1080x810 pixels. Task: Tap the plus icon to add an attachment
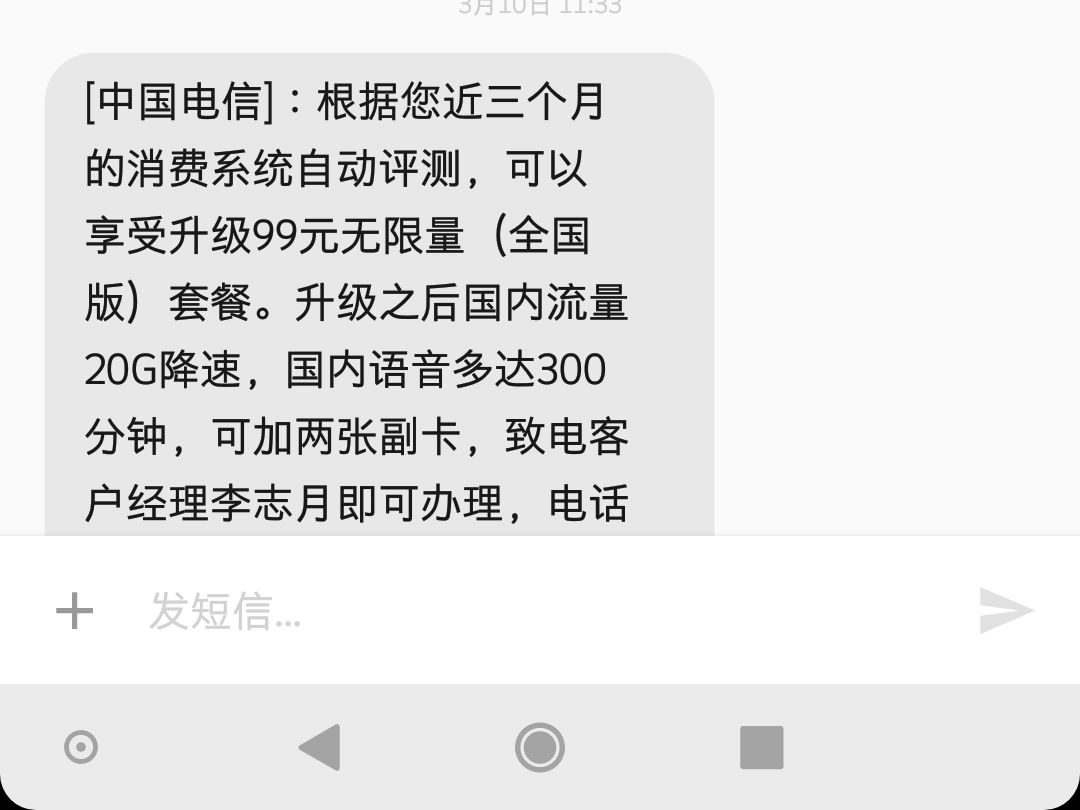(x=74, y=610)
